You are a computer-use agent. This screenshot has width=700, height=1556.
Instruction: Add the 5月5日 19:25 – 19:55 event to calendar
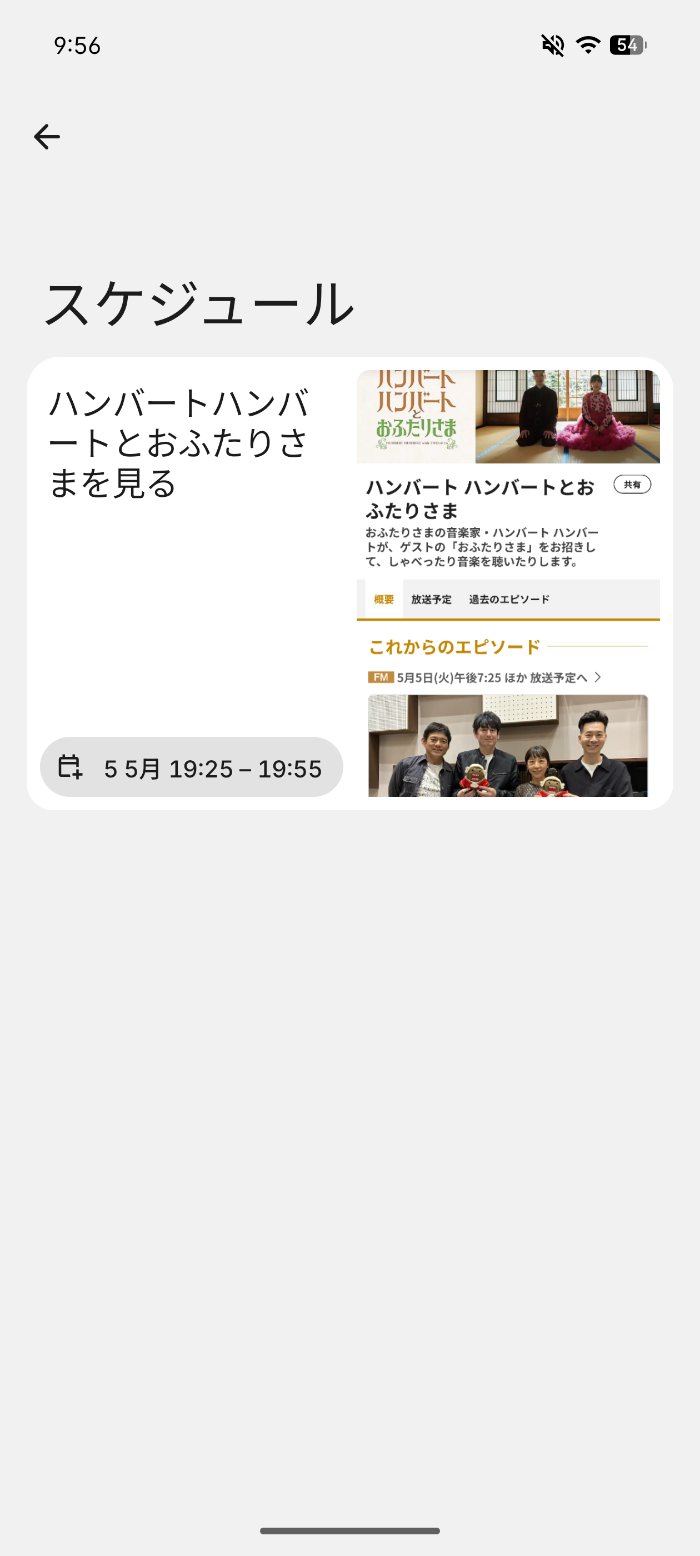pyautogui.click(x=191, y=767)
